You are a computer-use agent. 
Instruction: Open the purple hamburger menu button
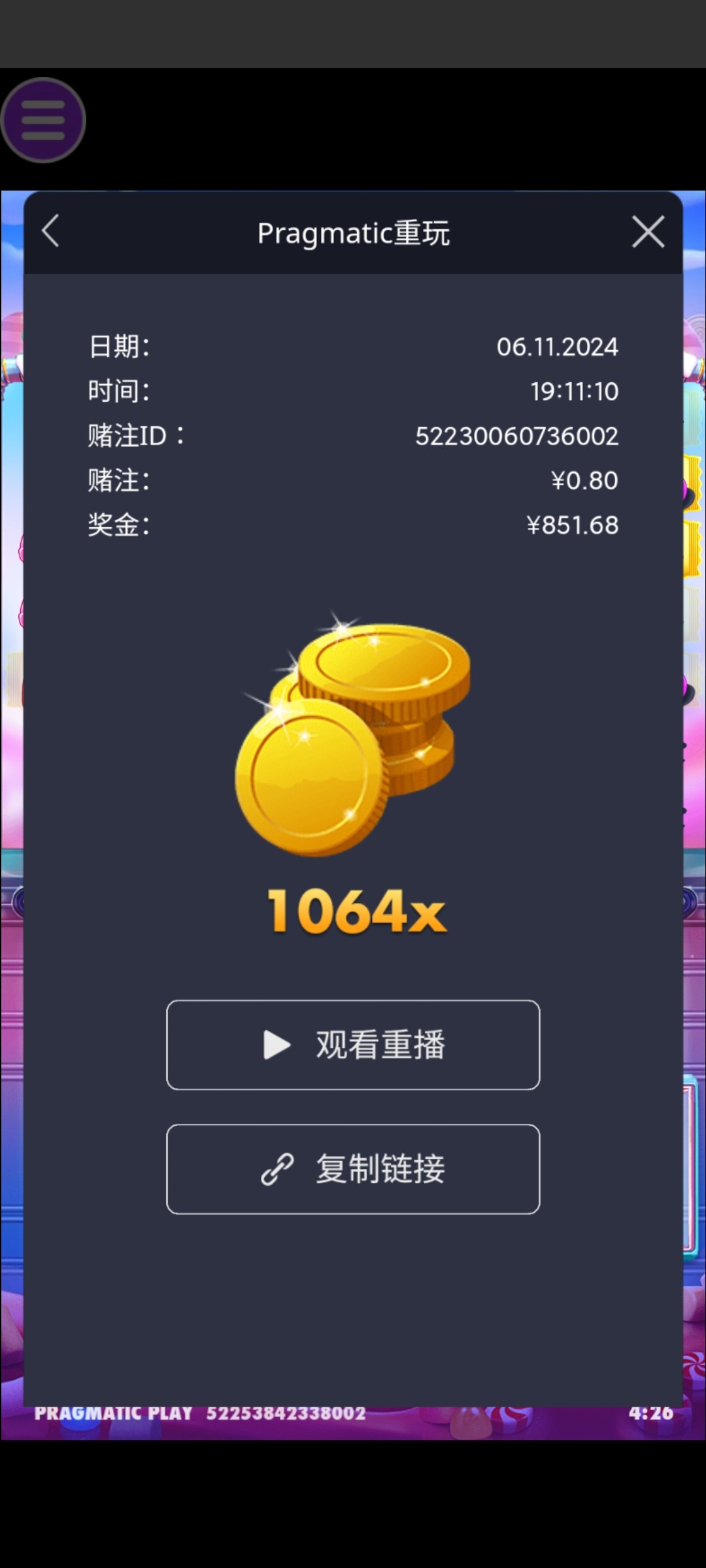[43, 120]
